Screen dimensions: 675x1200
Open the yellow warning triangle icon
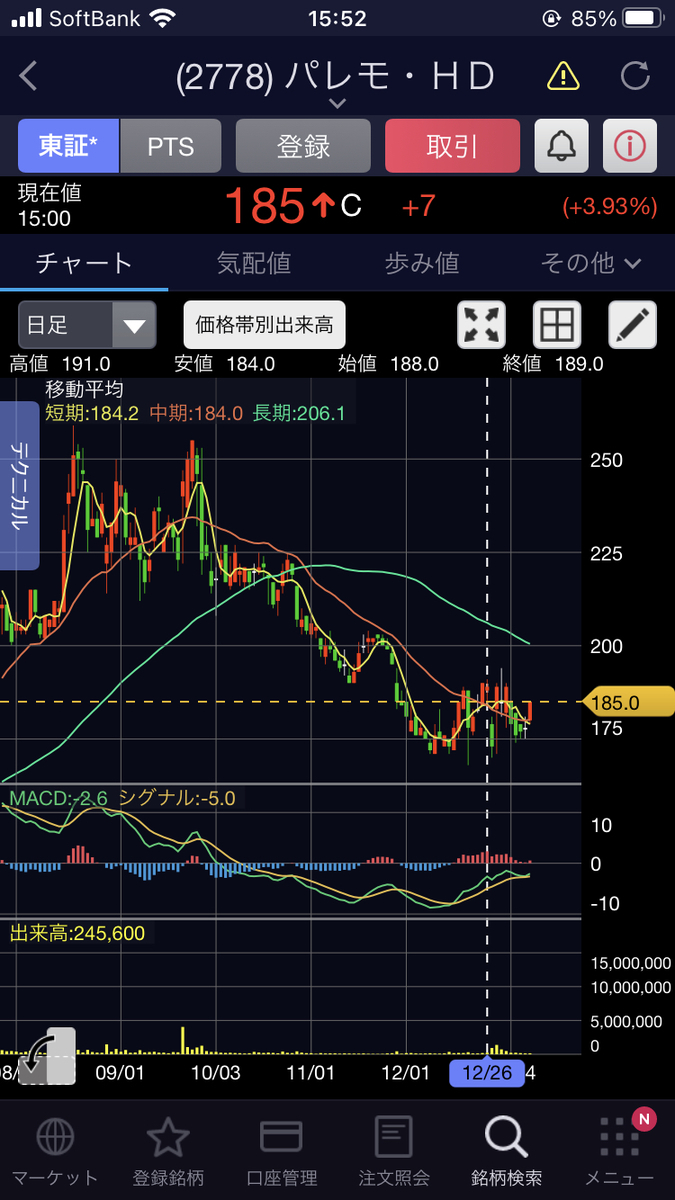pos(563,76)
